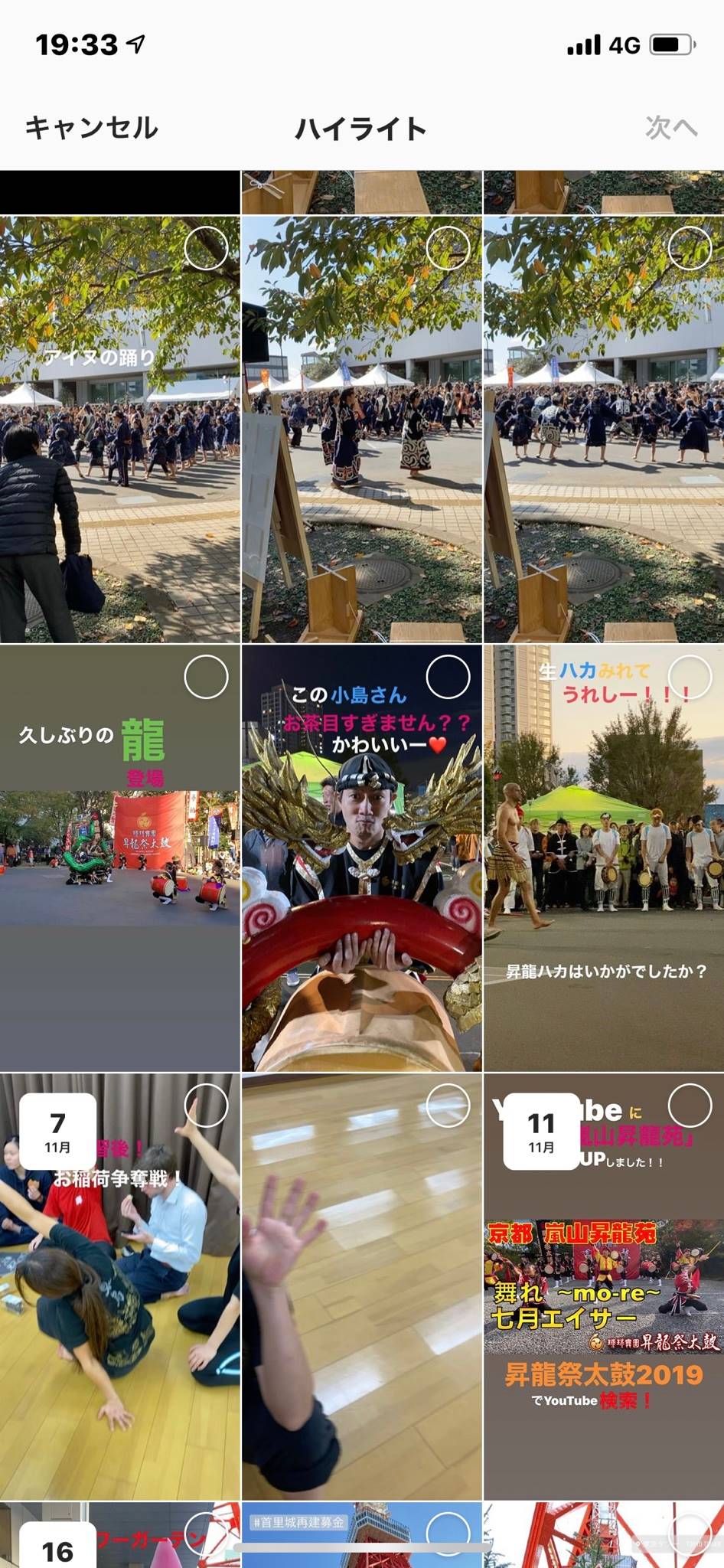This screenshot has width=724, height=1568.
Task: Select the 久しぶりの龍 story
Action: point(119,857)
